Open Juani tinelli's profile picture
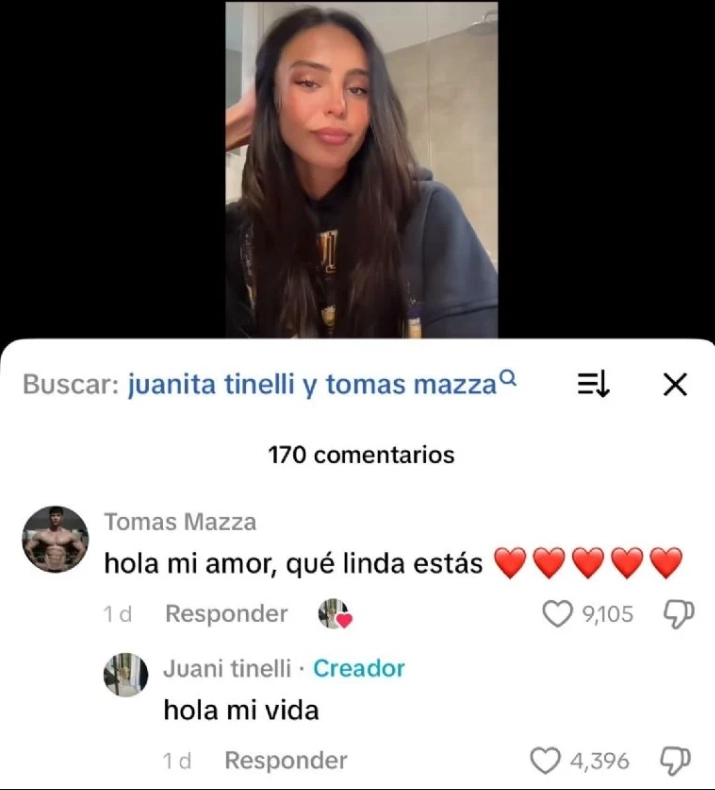 click(x=126, y=675)
